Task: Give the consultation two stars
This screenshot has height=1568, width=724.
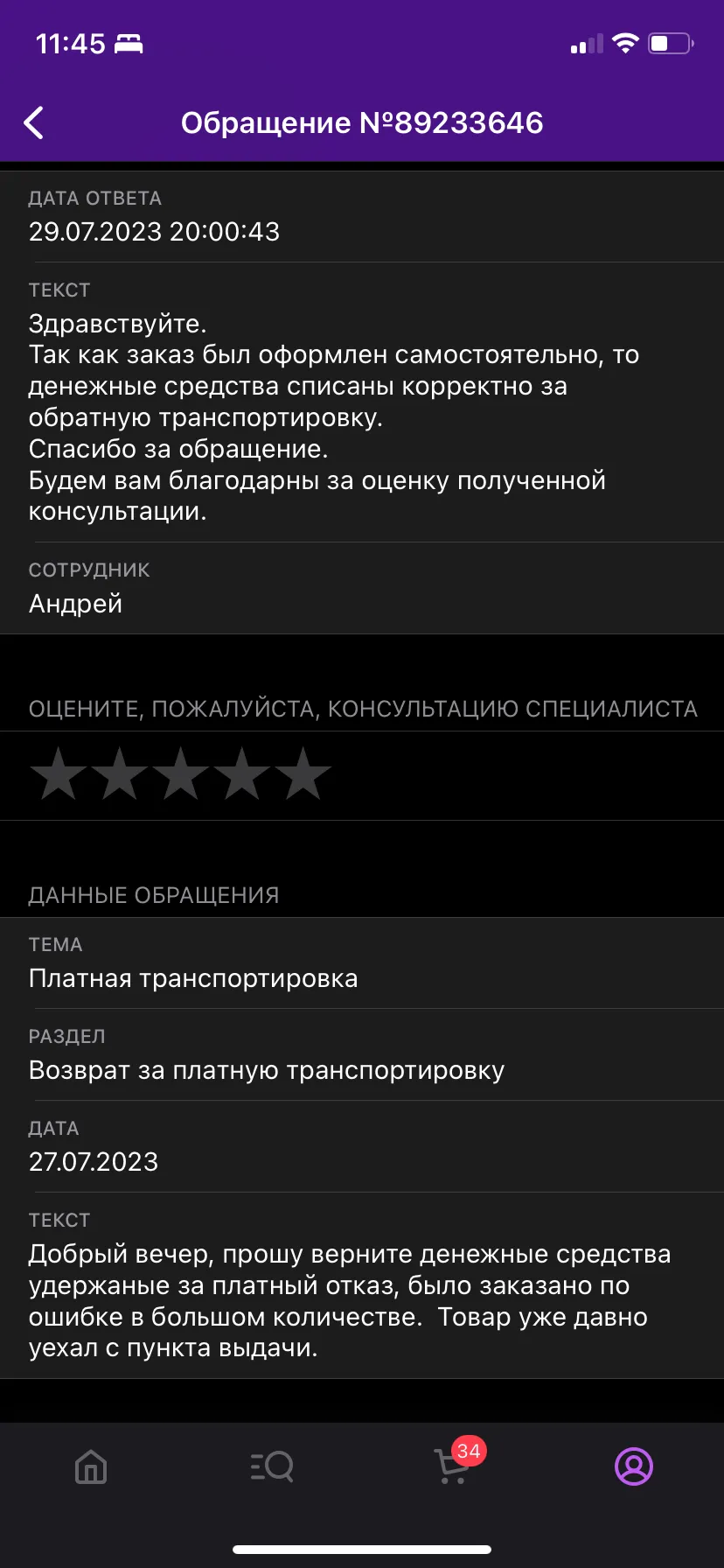Action: [120, 773]
